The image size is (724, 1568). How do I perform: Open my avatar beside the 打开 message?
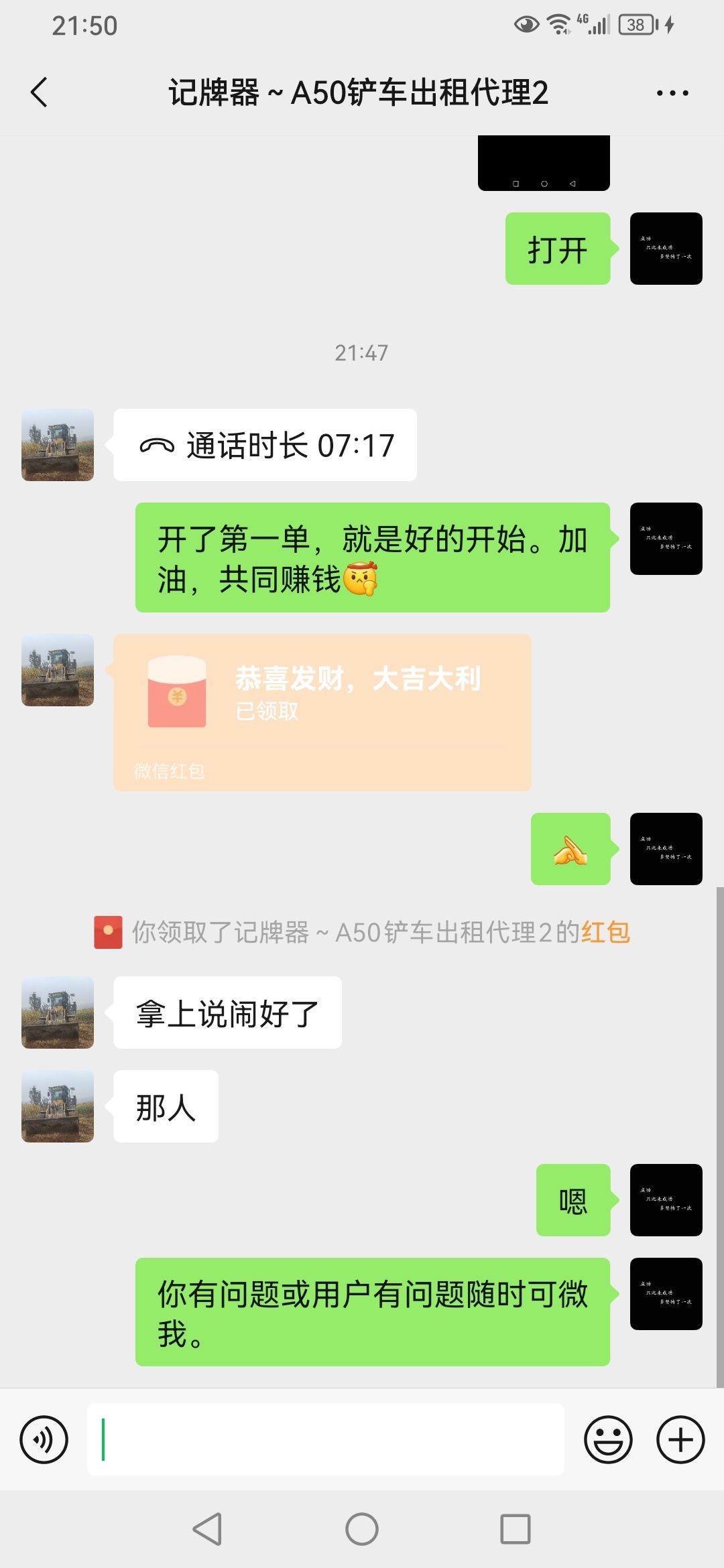tap(666, 249)
